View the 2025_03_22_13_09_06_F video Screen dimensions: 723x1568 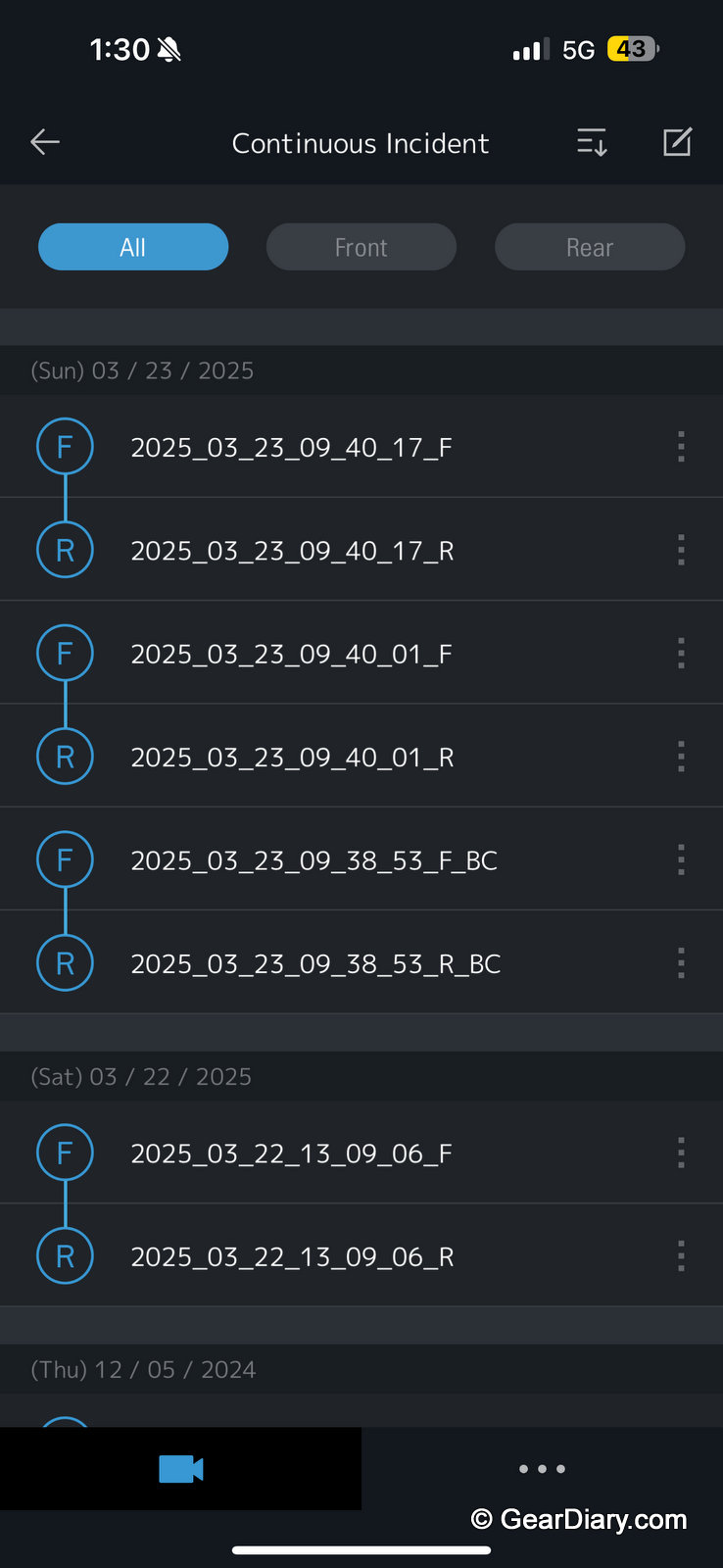tap(361, 1152)
